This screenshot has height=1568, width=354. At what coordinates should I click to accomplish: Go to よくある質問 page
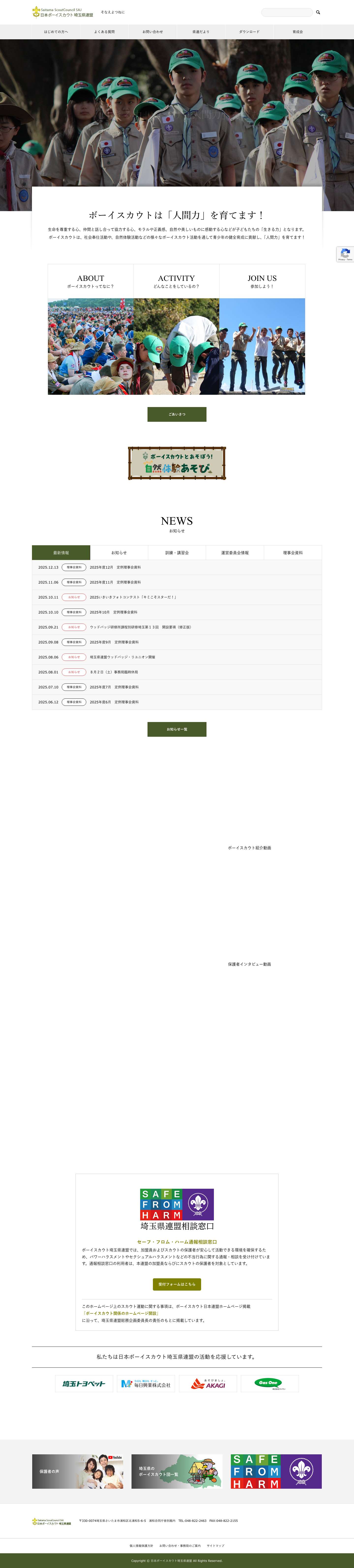pyautogui.click(x=104, y=32)
